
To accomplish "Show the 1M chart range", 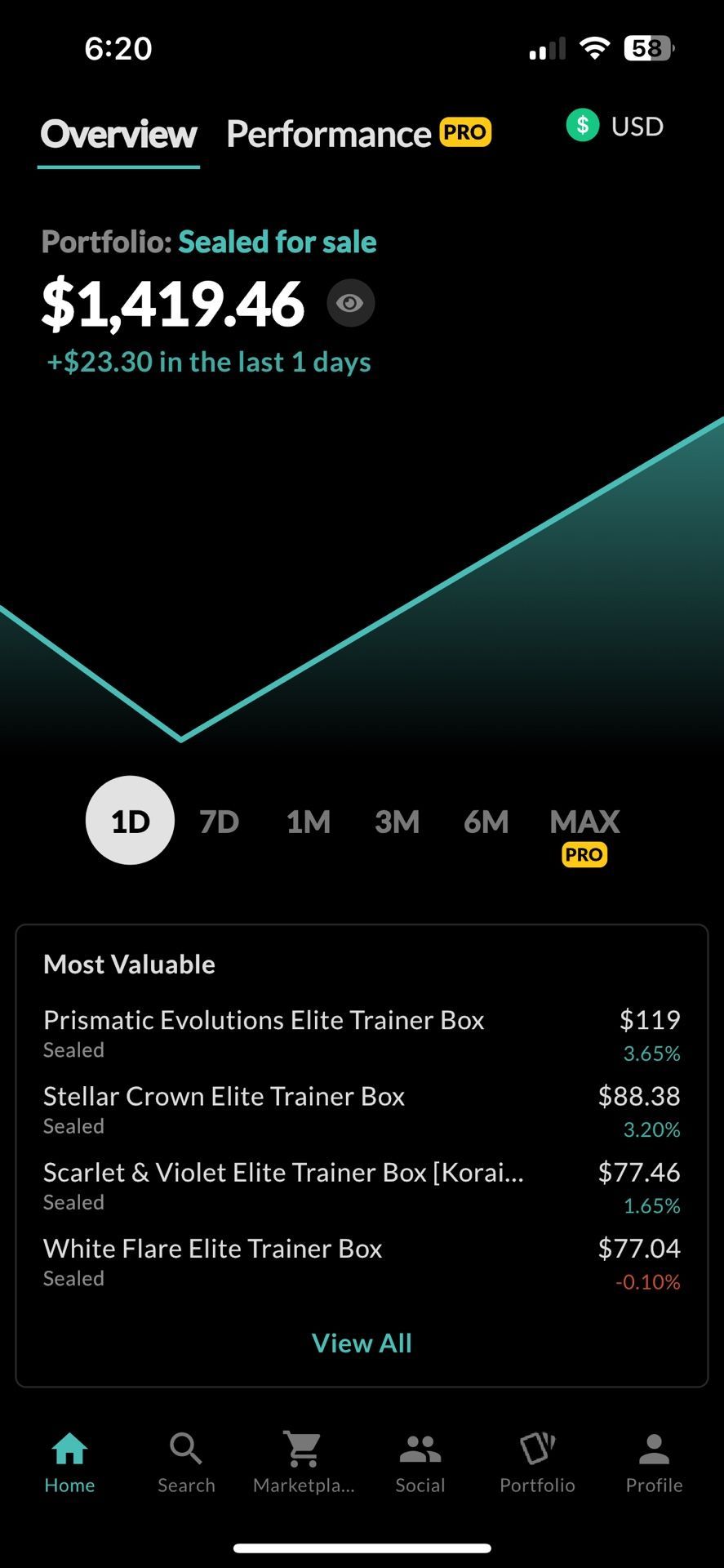I will (309, 822).
